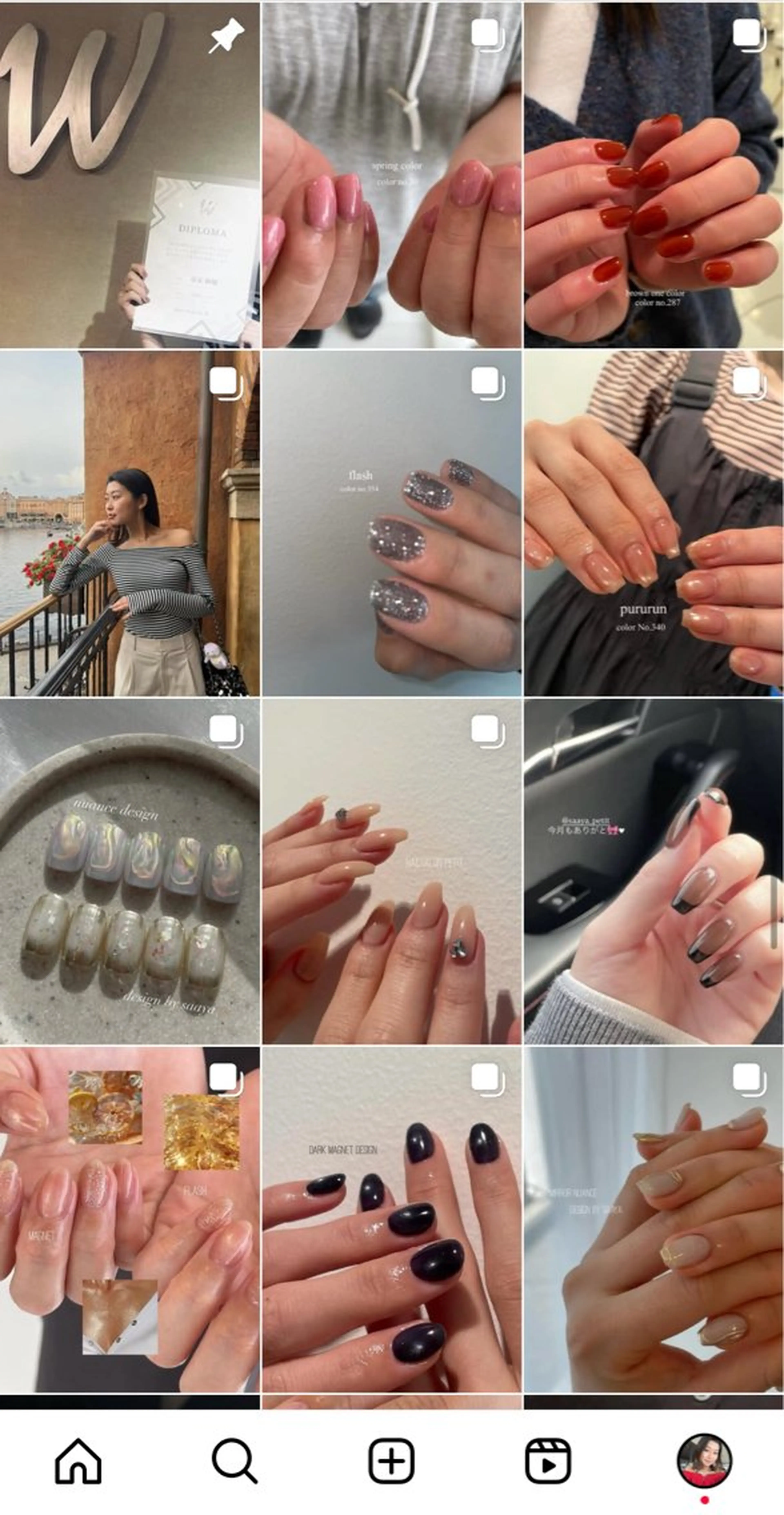This screenshot has width=784, height=1515.
Task: Open the brown one color nails post
Action: pos(653,175)
